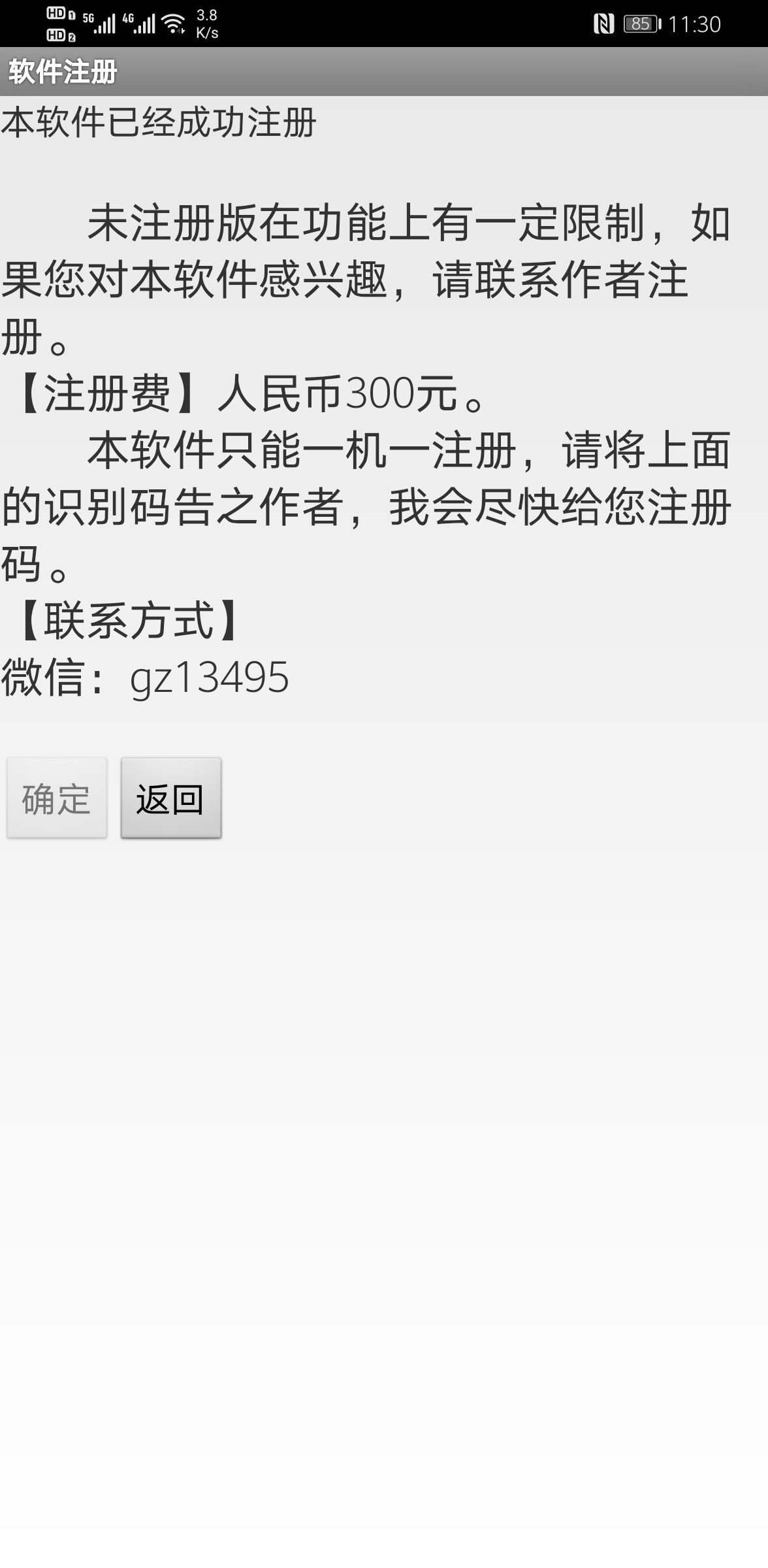
Task: Tap the 返回 (back) button
Action: coord(170,798)
